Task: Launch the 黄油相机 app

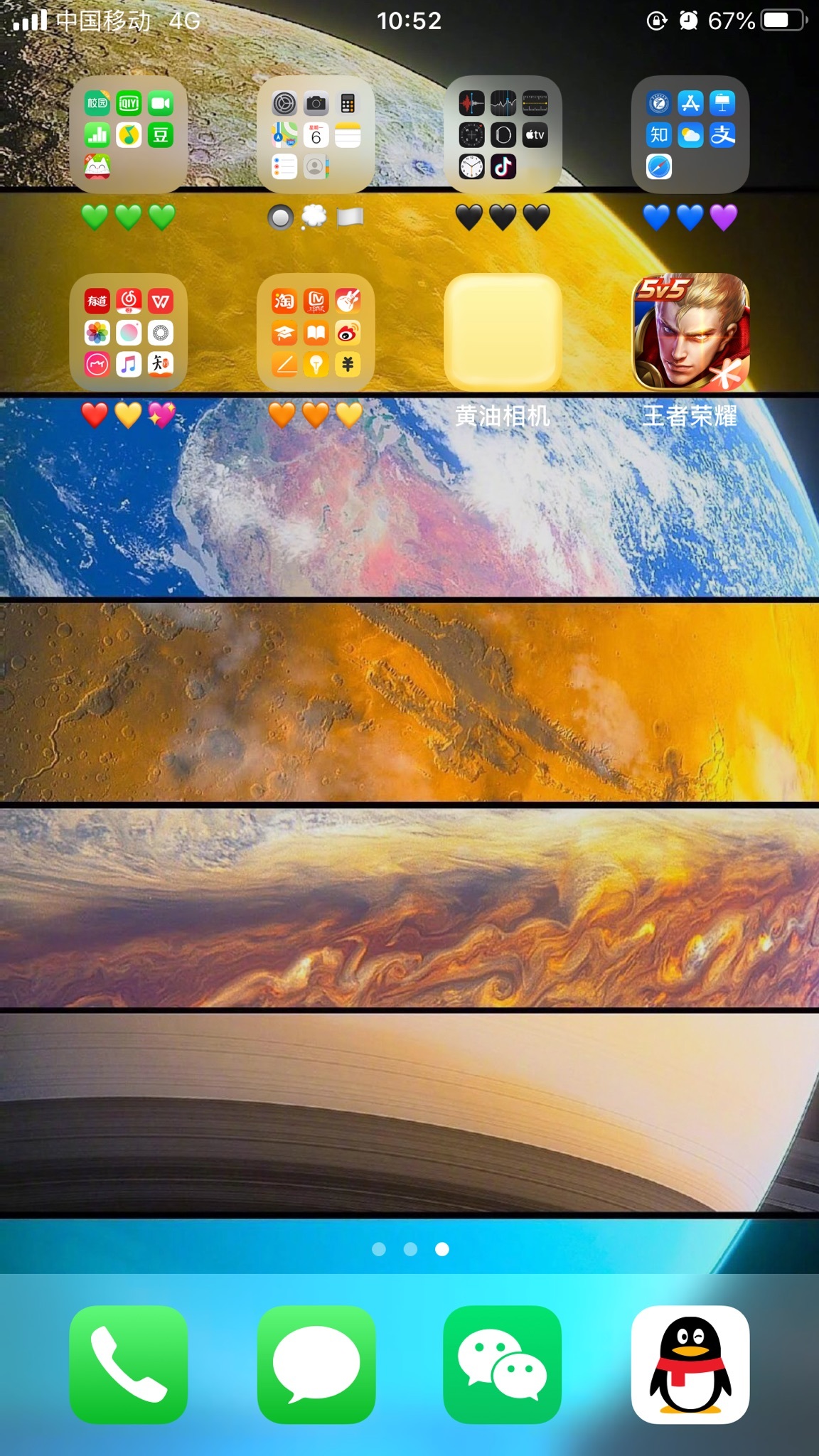Action: tap(503, 332)
